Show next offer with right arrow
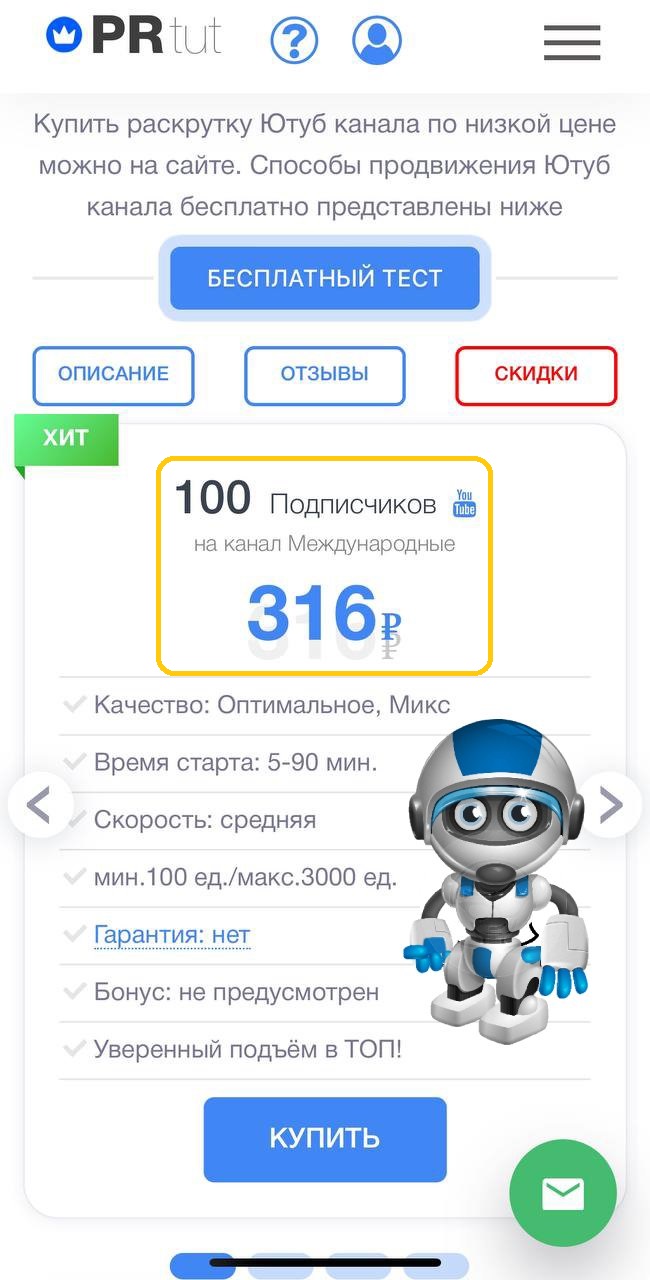650x1280 pixels. pos(610,804)
